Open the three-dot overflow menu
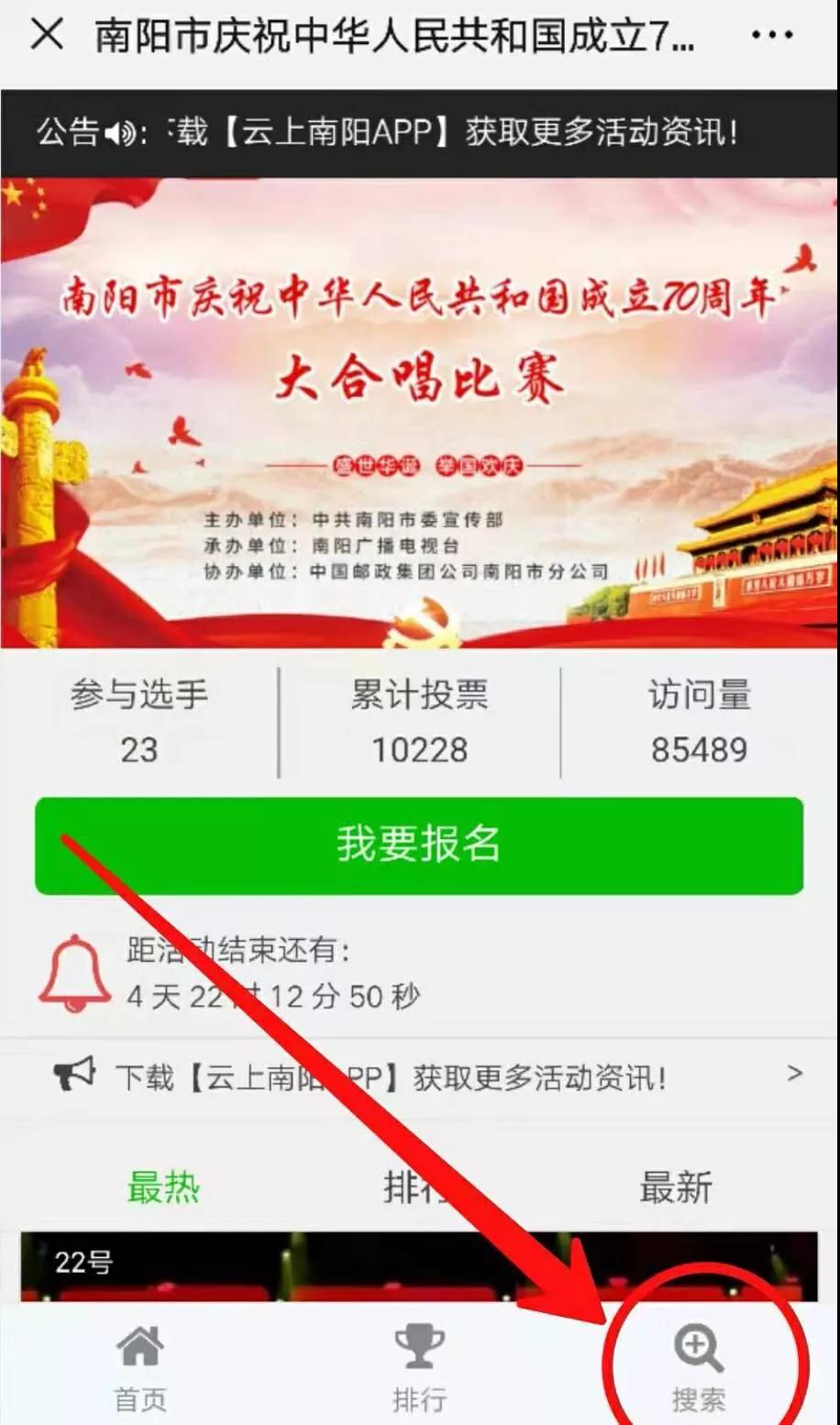The width and height of the screenshot is (840, 1425). tap(771, 36)
